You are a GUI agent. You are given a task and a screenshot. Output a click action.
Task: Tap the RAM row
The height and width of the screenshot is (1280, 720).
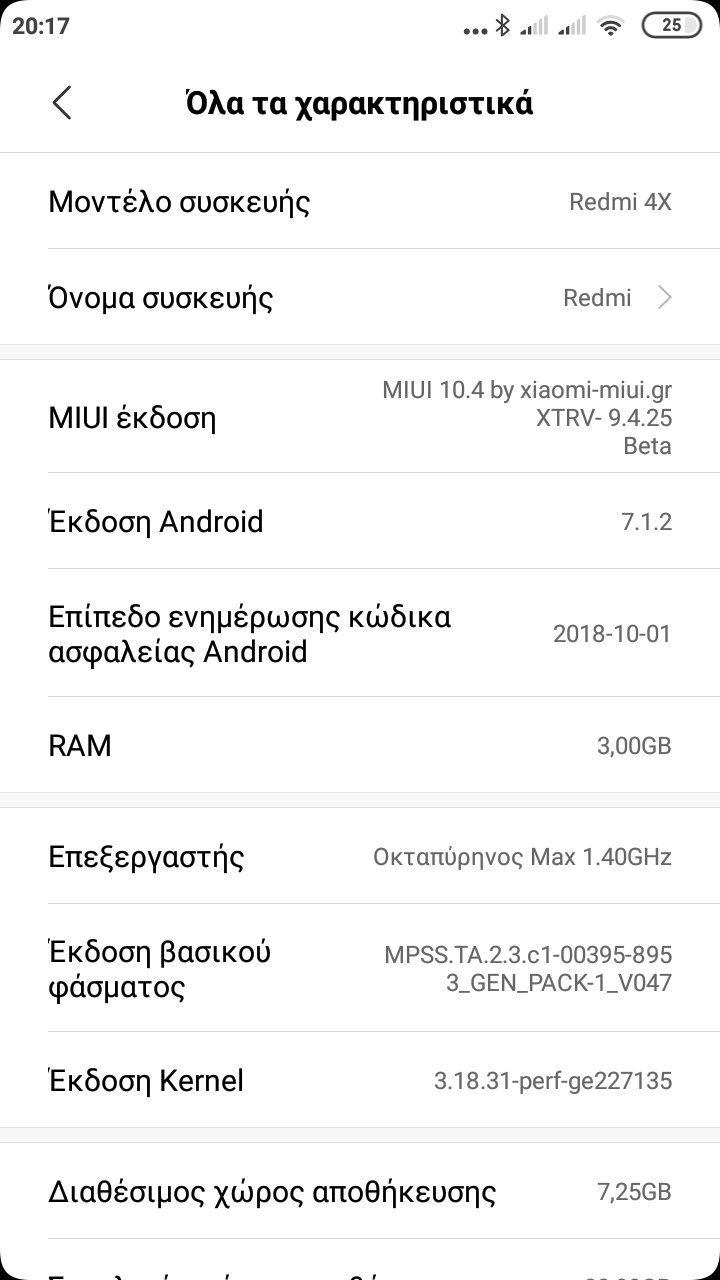tap(360, 746)
